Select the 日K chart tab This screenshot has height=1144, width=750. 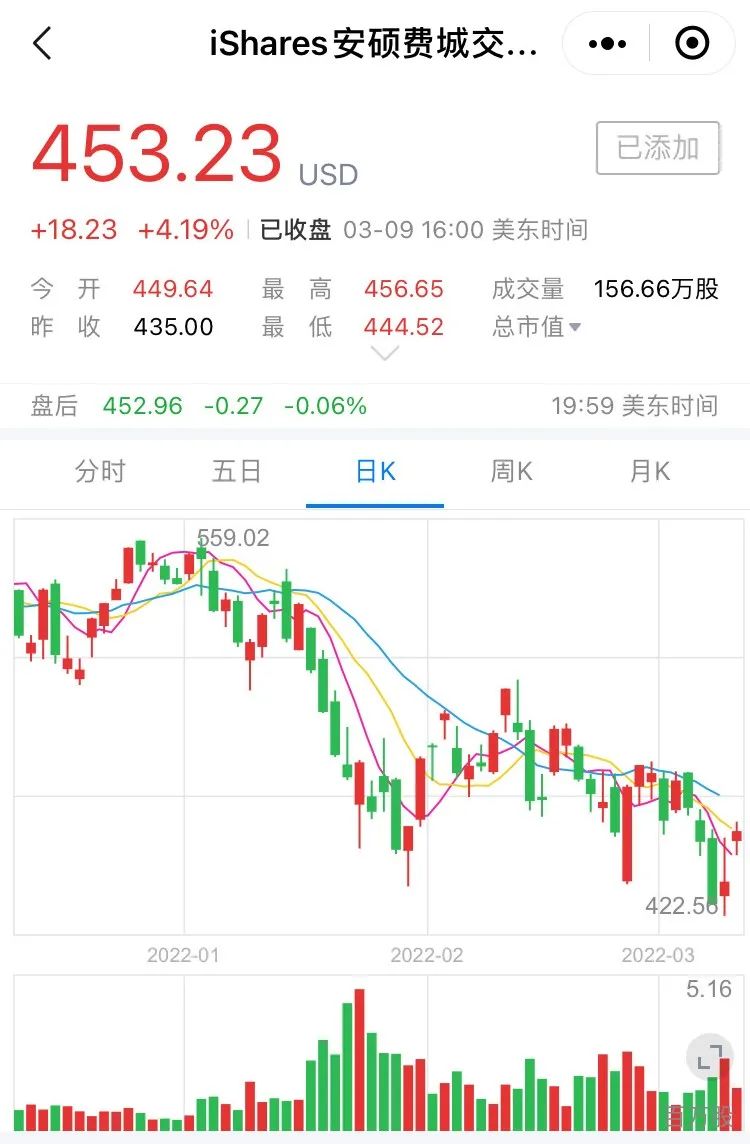coord(375,471)
